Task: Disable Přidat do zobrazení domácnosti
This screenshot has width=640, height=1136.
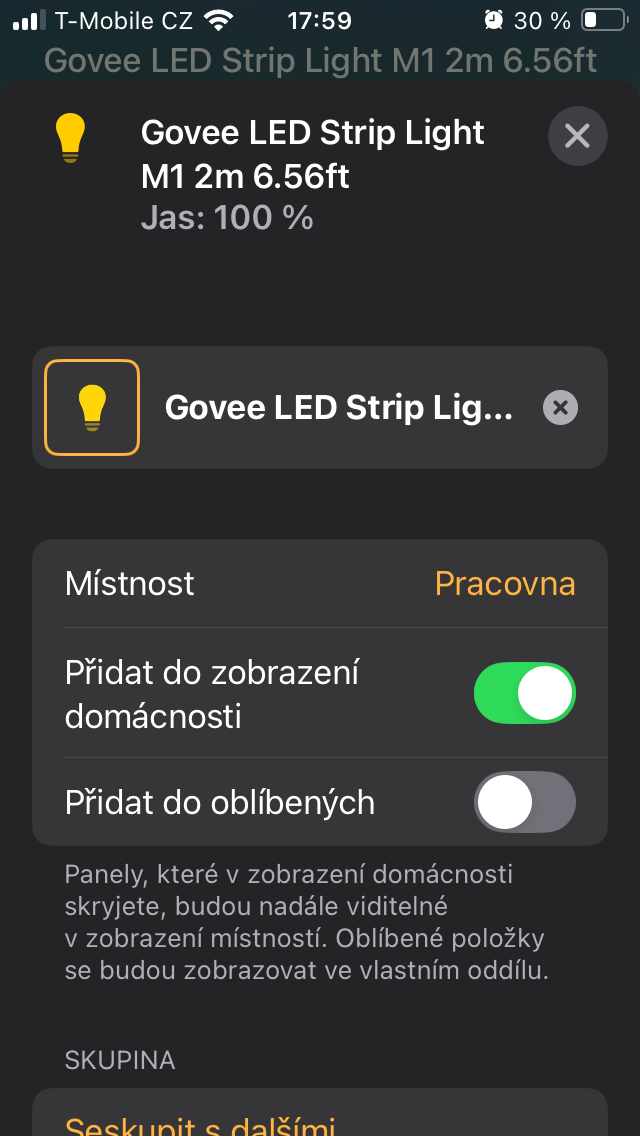Action: 524,692
